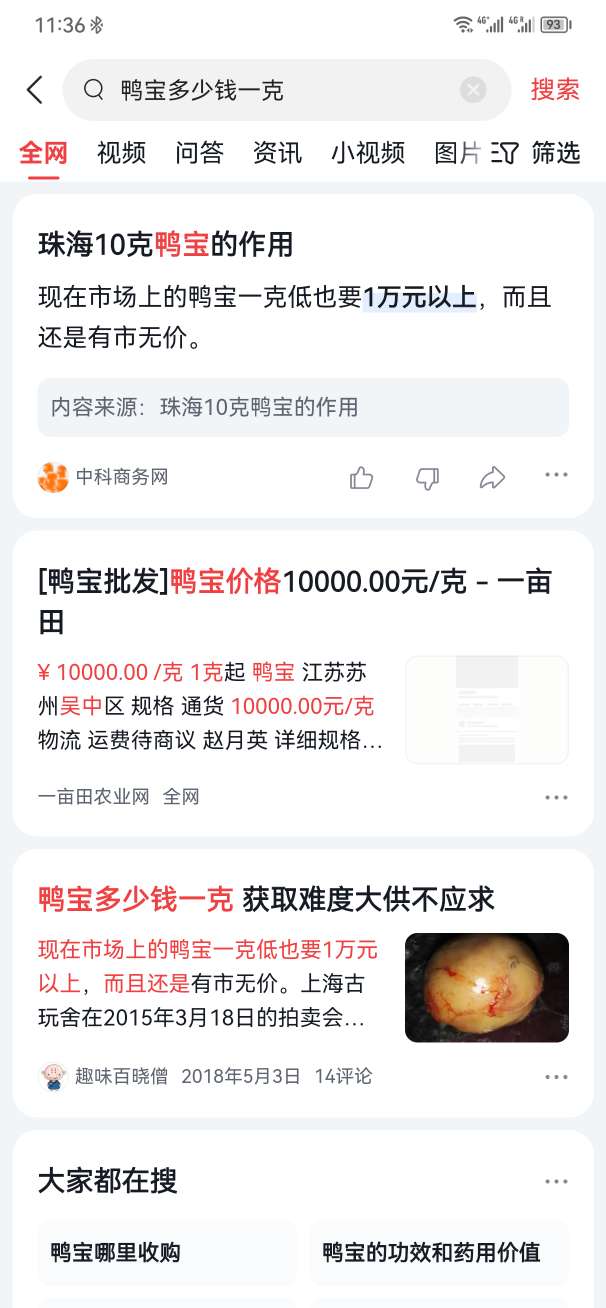Open more options on 趣味百晓僧 article
The height and width of the screenshot is (1308, 606).
point(556,1077)
